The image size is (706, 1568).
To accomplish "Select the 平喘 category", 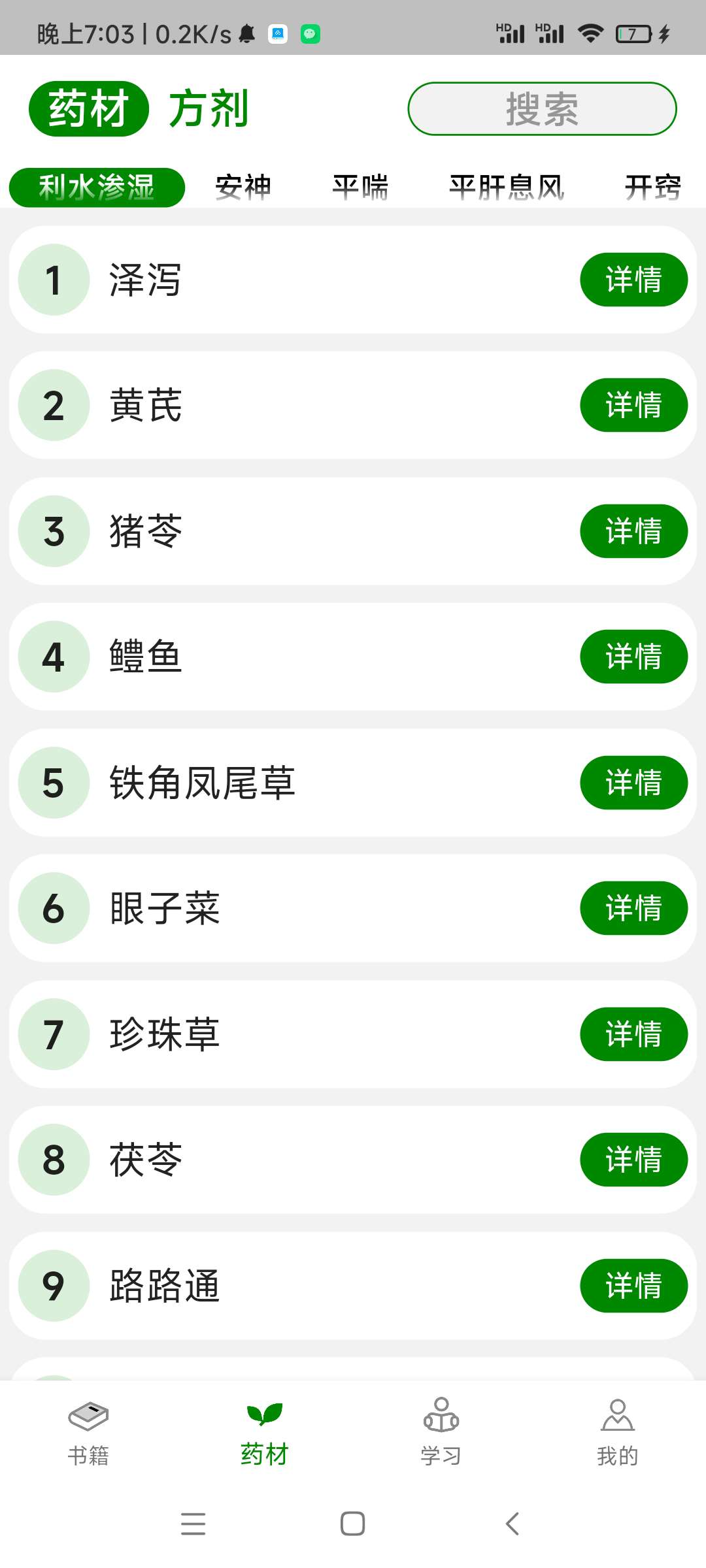I will click(x=360, y=188).
